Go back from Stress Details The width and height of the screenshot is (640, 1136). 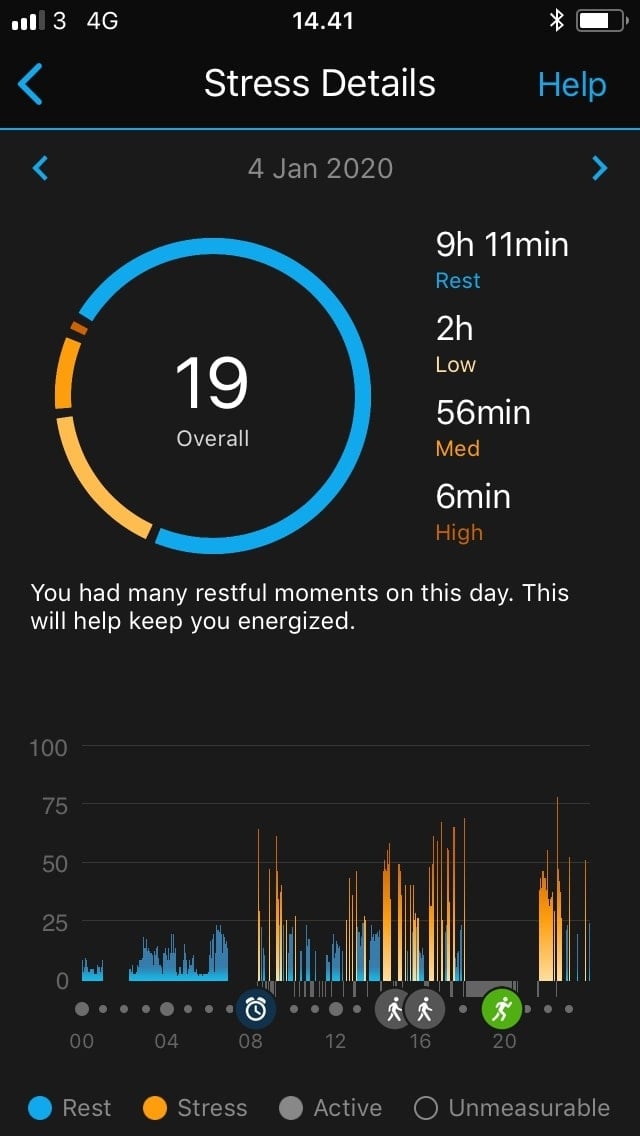(30, 85)
